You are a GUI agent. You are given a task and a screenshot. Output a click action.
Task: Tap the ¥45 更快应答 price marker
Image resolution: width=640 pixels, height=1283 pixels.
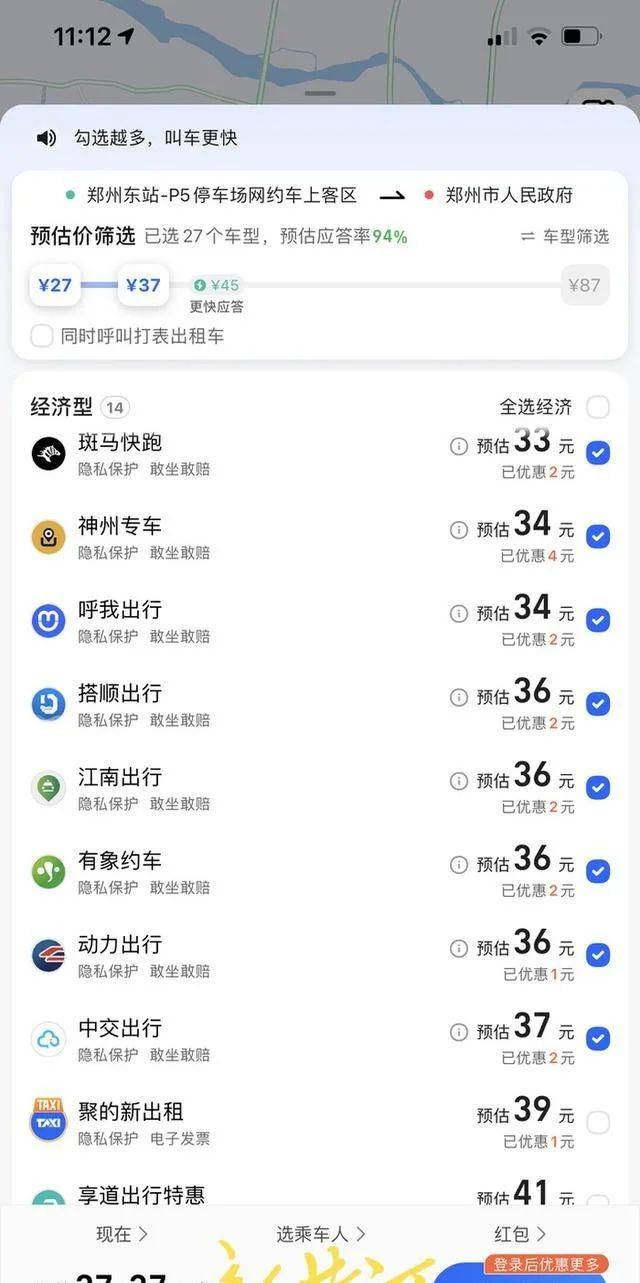point(216,286)
